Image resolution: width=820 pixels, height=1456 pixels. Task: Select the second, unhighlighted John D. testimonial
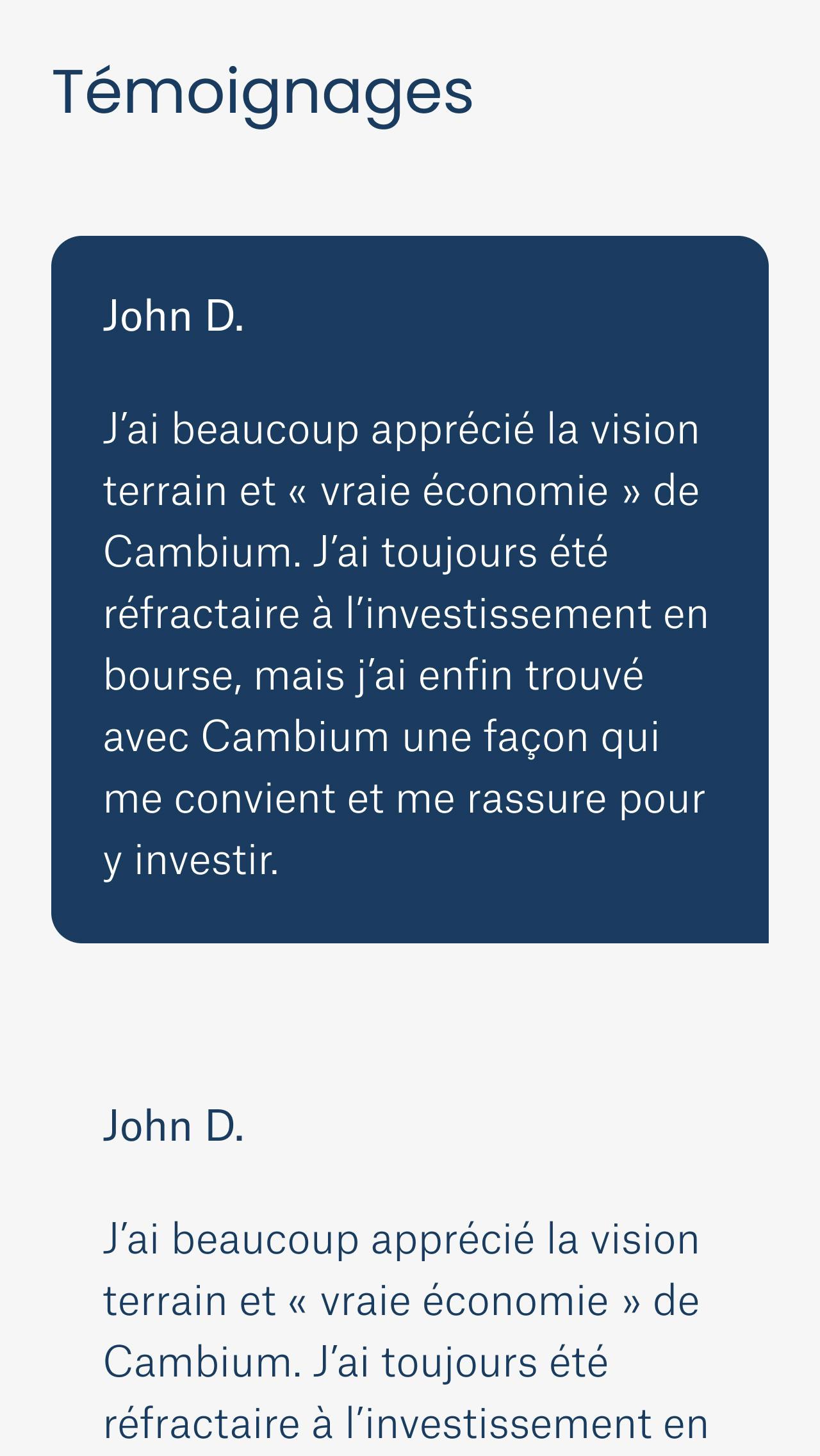(x=410, y=1251)
